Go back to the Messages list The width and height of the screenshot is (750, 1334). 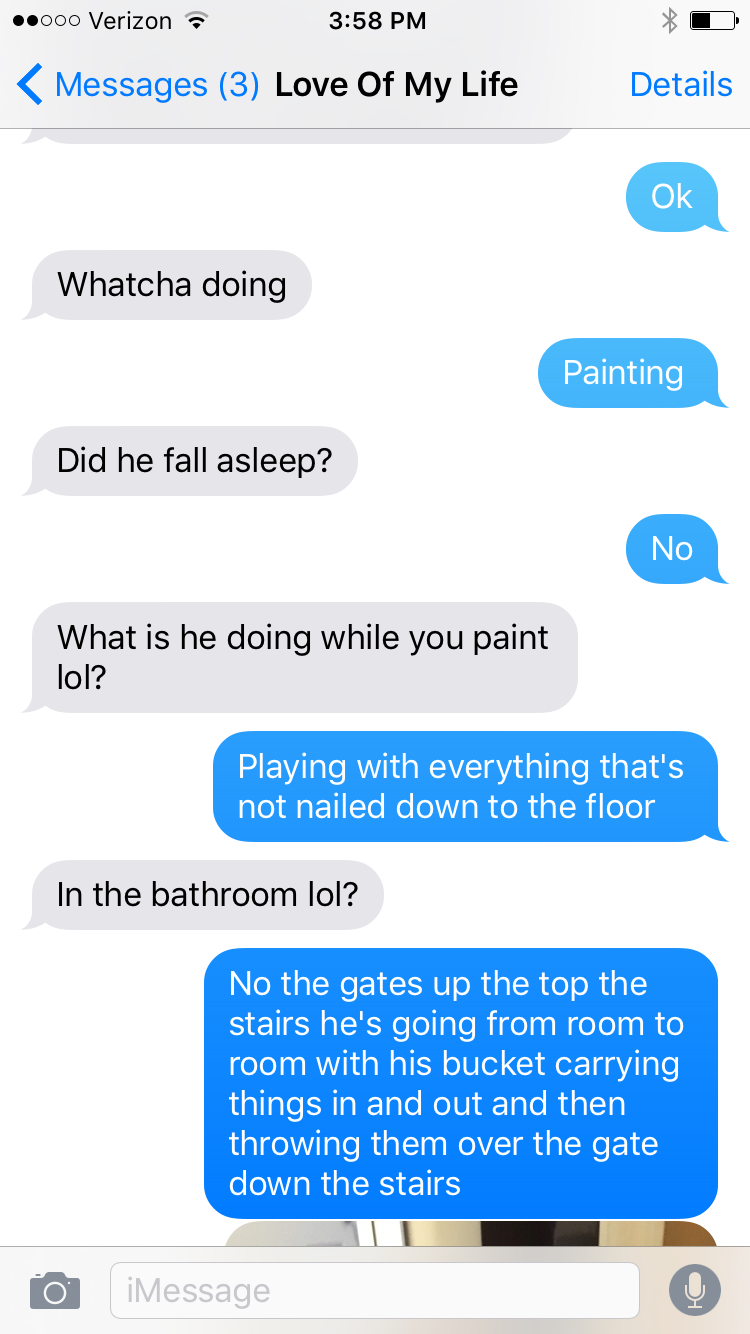[135, 85]
